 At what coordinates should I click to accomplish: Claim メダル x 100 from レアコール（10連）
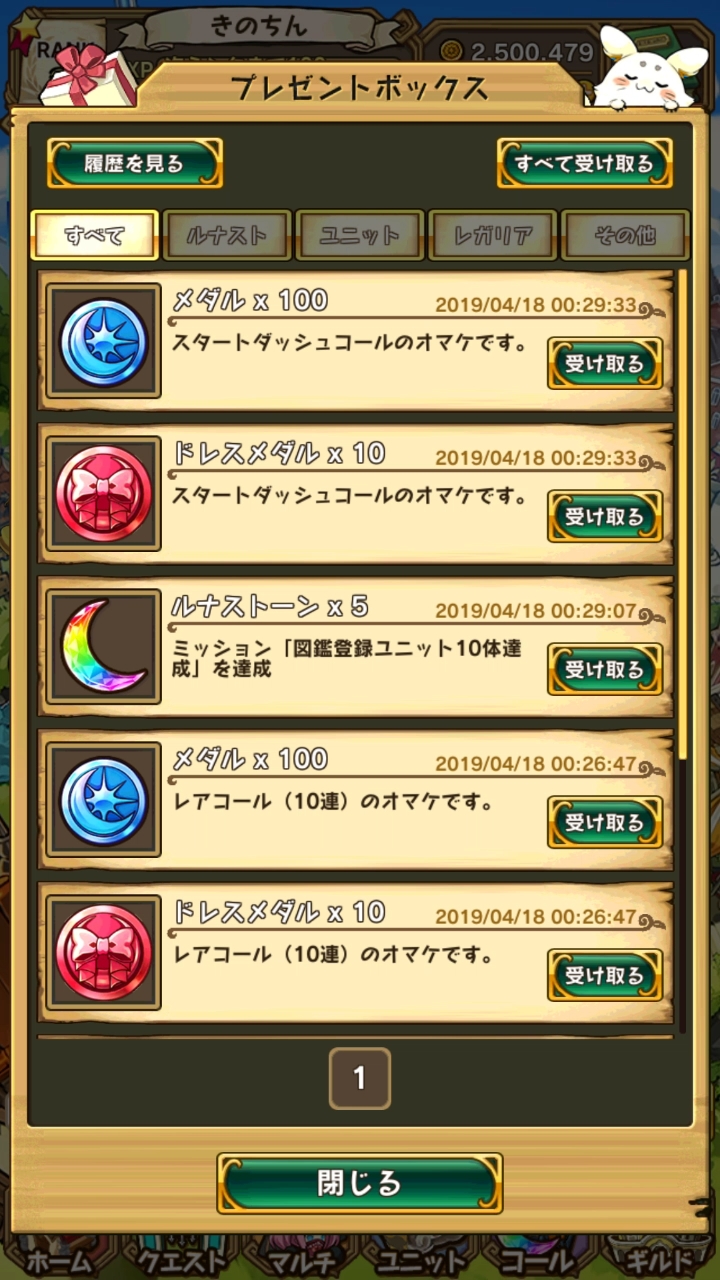pyautogui.click(x=604, y=823)
